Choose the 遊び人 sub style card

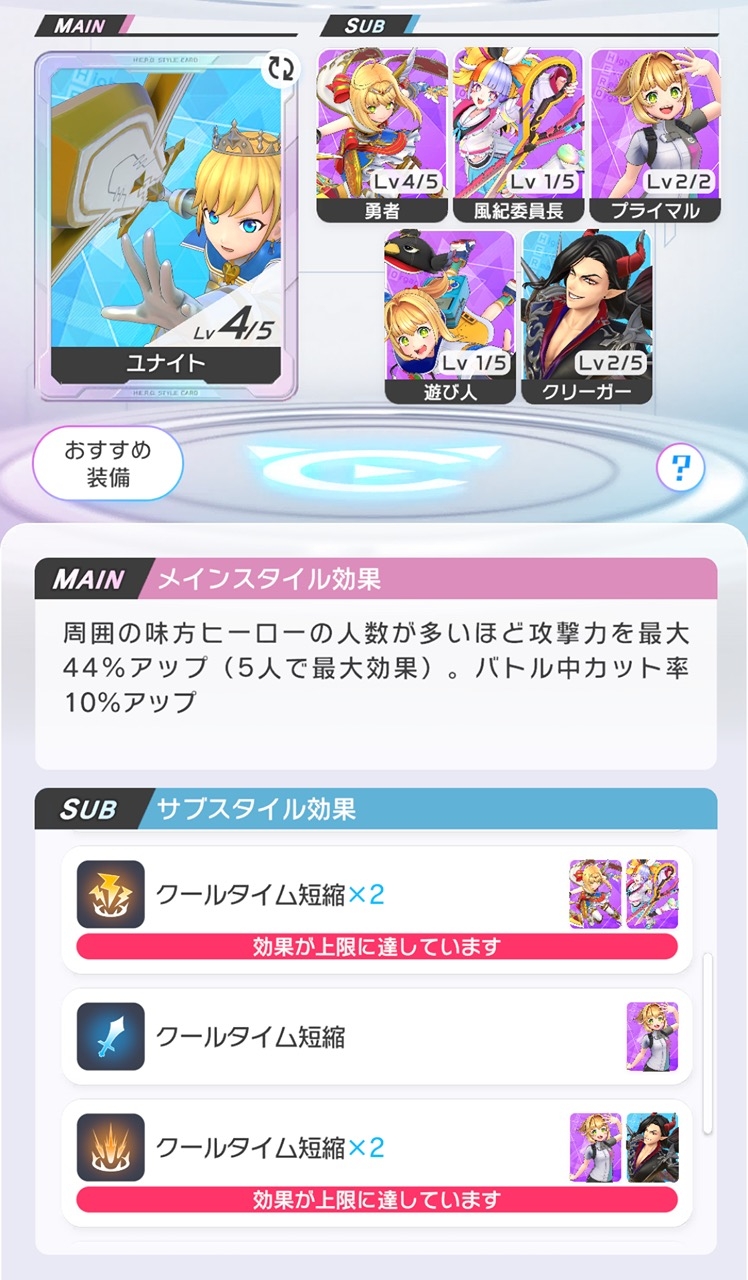point(449,317)
